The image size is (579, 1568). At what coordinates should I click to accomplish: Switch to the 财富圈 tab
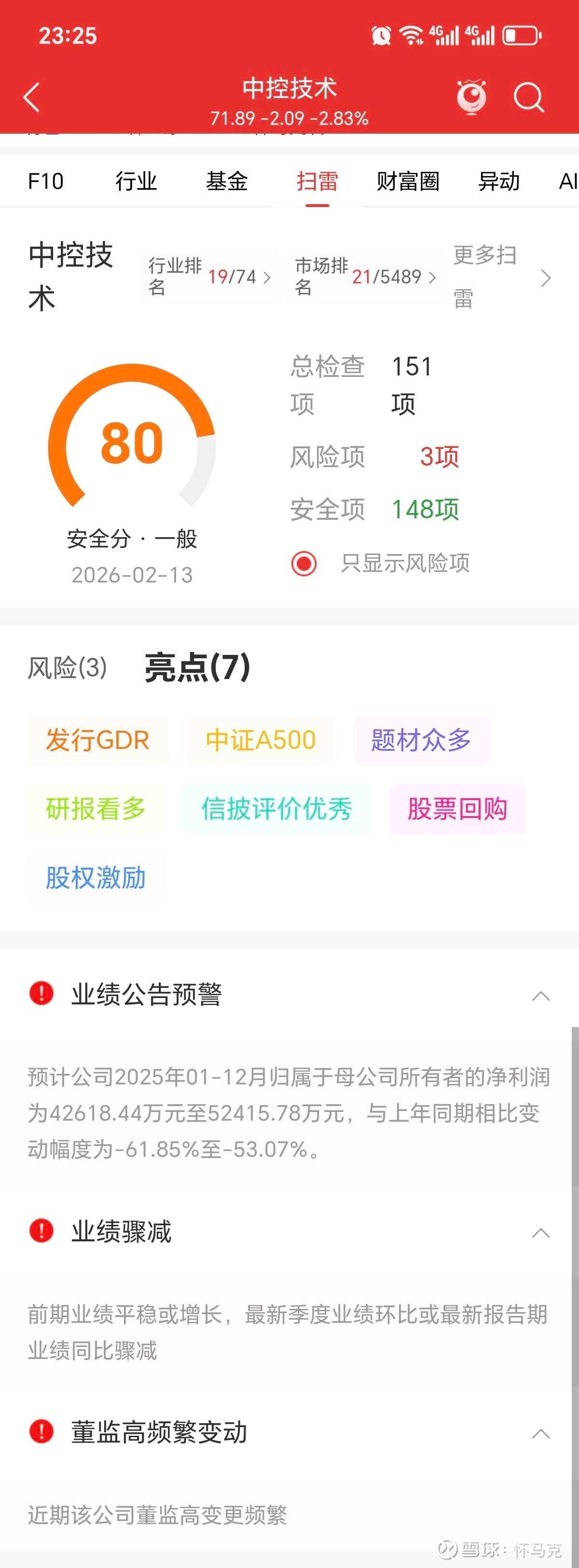pos(408,181)
